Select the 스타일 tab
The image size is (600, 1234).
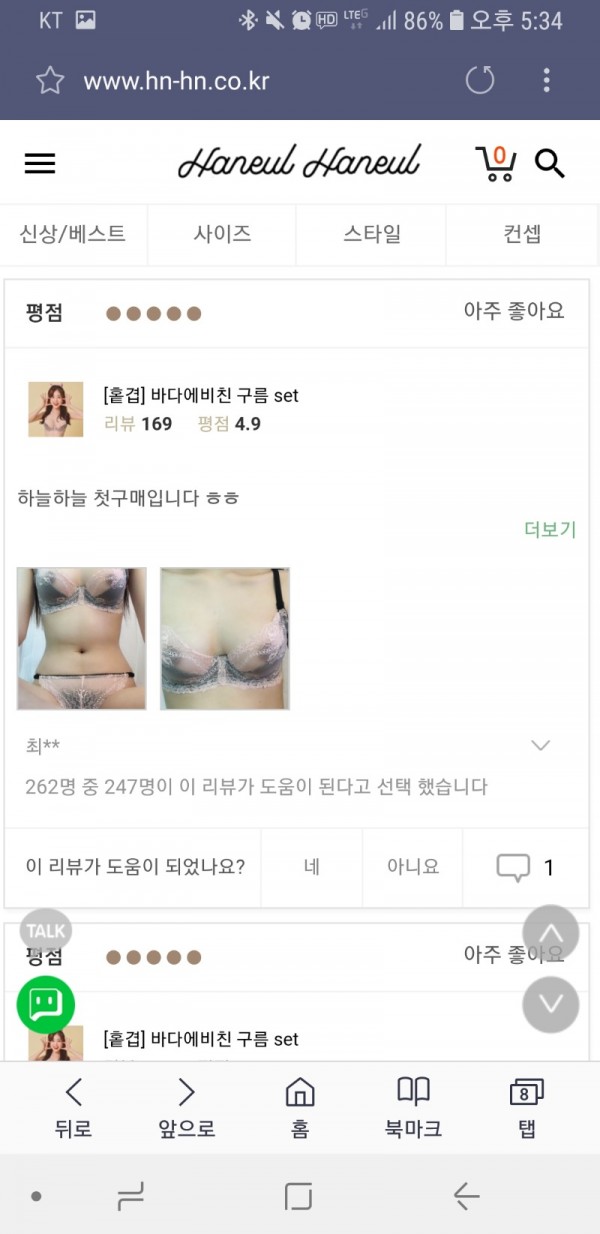click(x=372, y=235)
